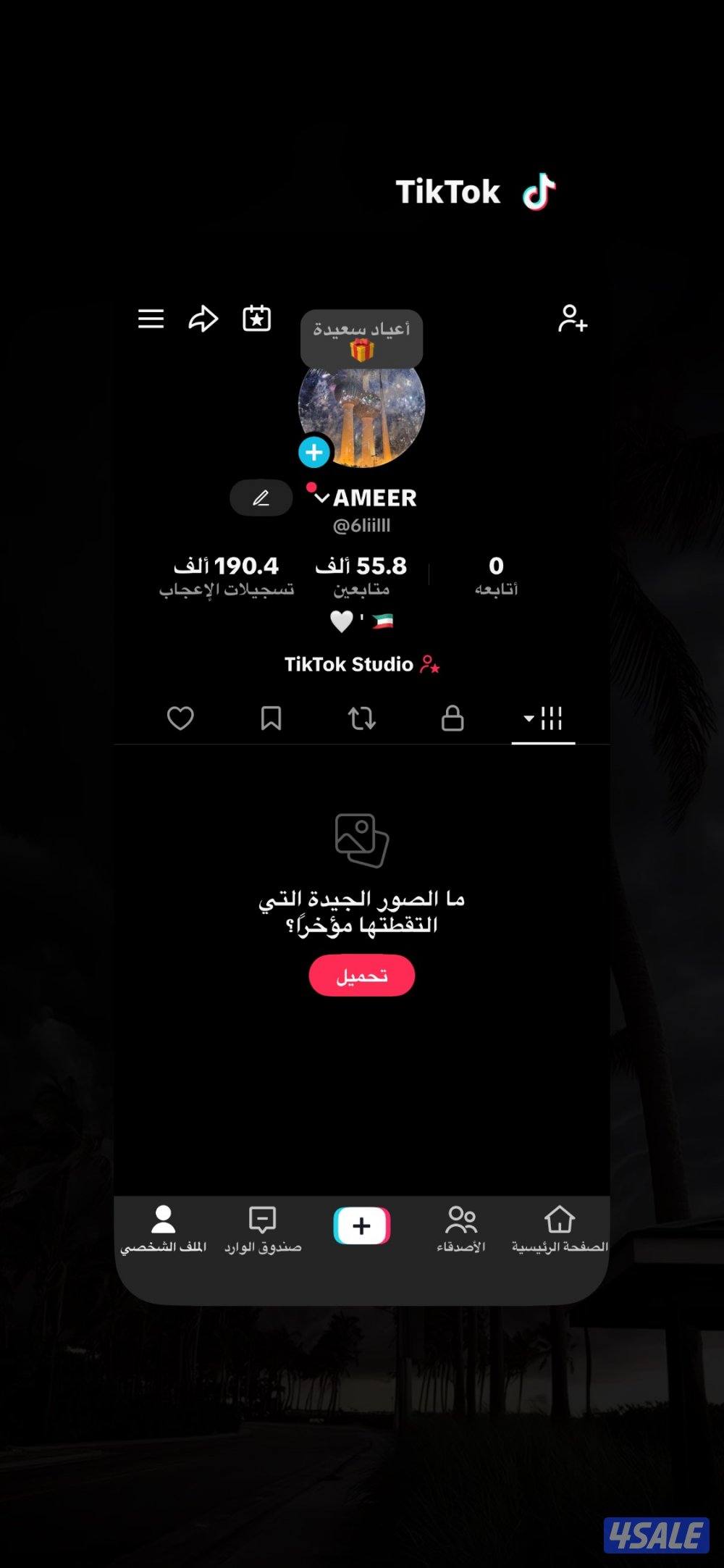Tap the edit profile pencil button
The height and width of the screenshot is (1568, 724).
[261, 498]
